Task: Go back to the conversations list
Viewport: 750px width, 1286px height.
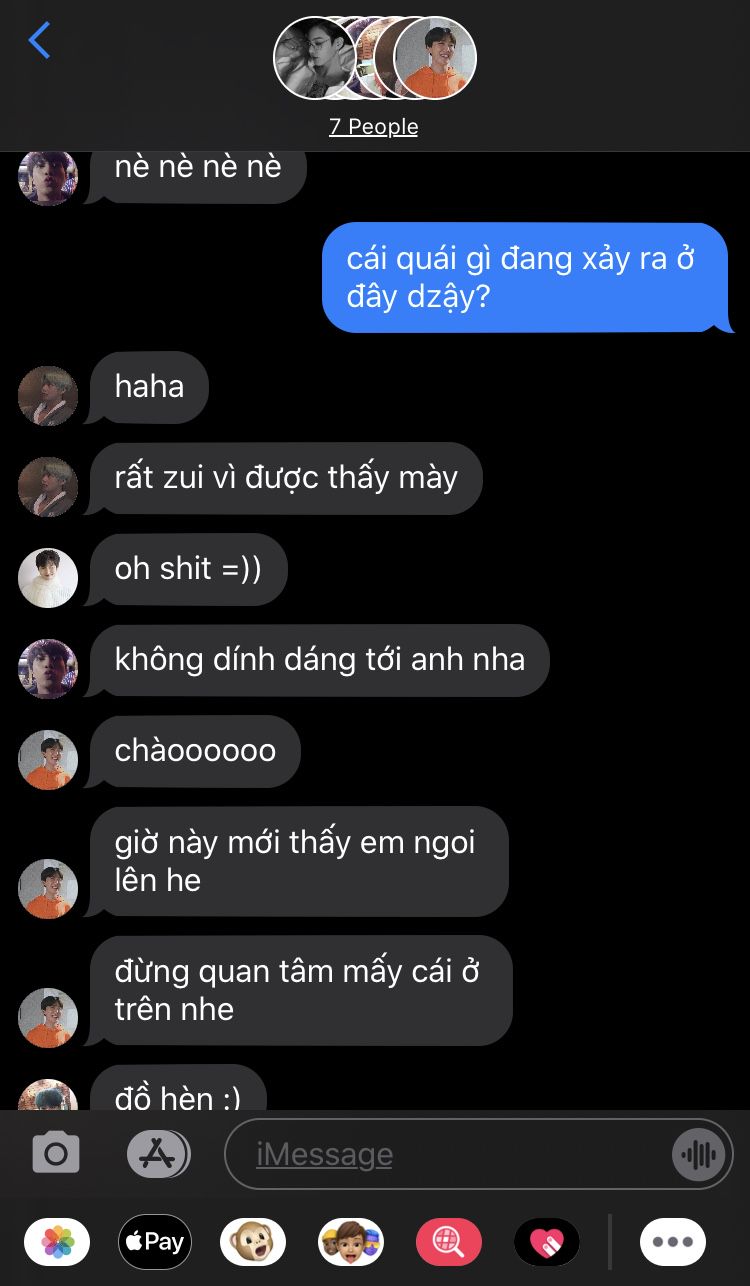Action: pos(40,40)
